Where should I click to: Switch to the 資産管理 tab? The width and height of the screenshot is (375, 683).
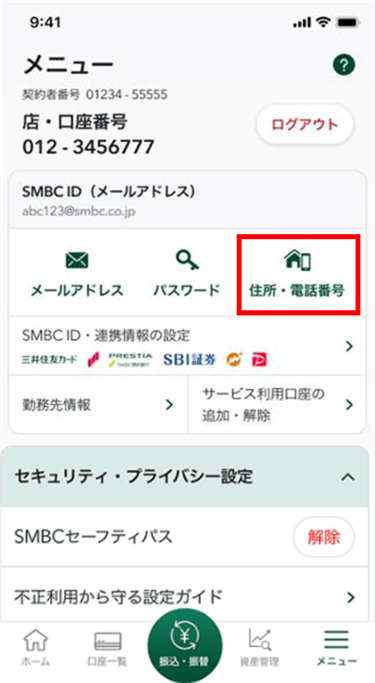tap(259, 648)
